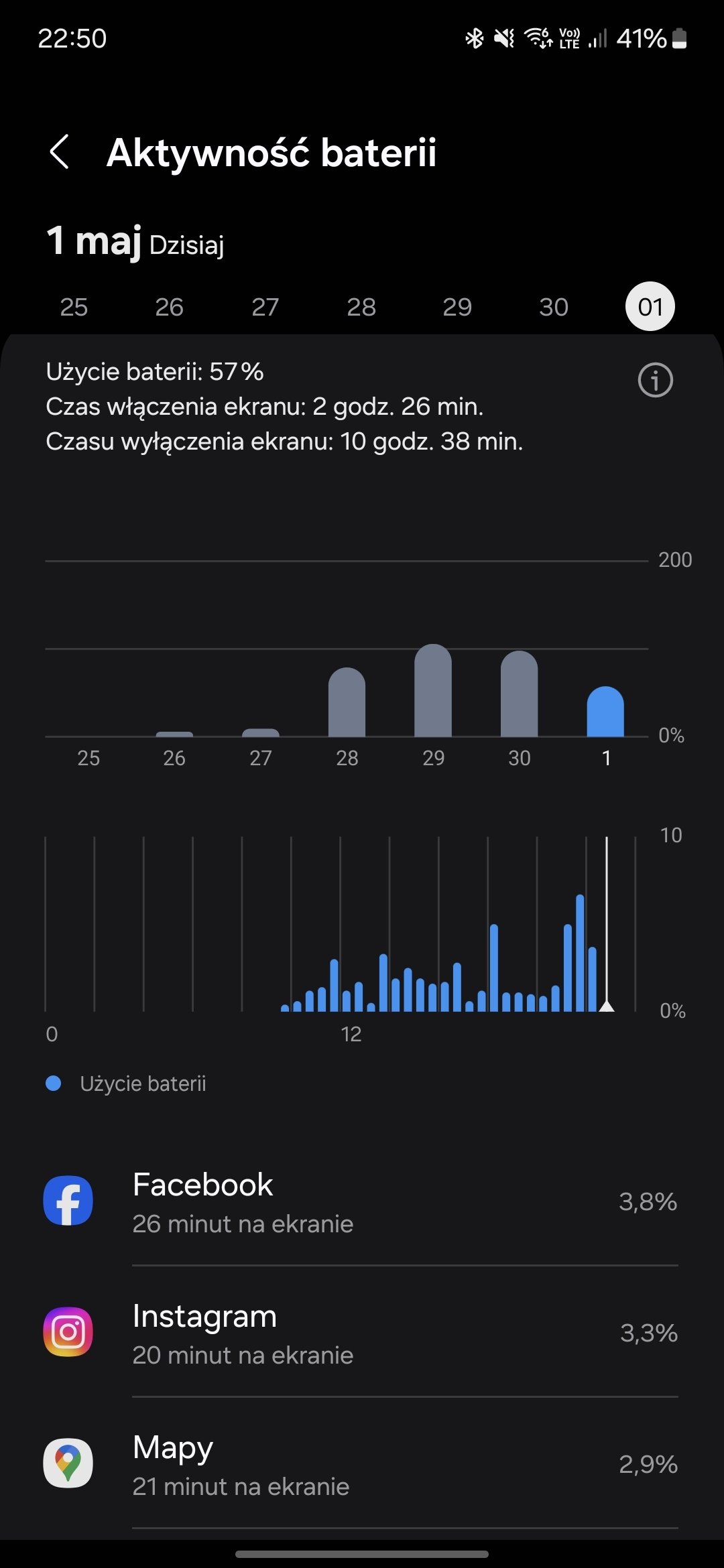Select date 28 in the date strip
The width and height of the screenshot is (724, 1568).
(361, 307)
